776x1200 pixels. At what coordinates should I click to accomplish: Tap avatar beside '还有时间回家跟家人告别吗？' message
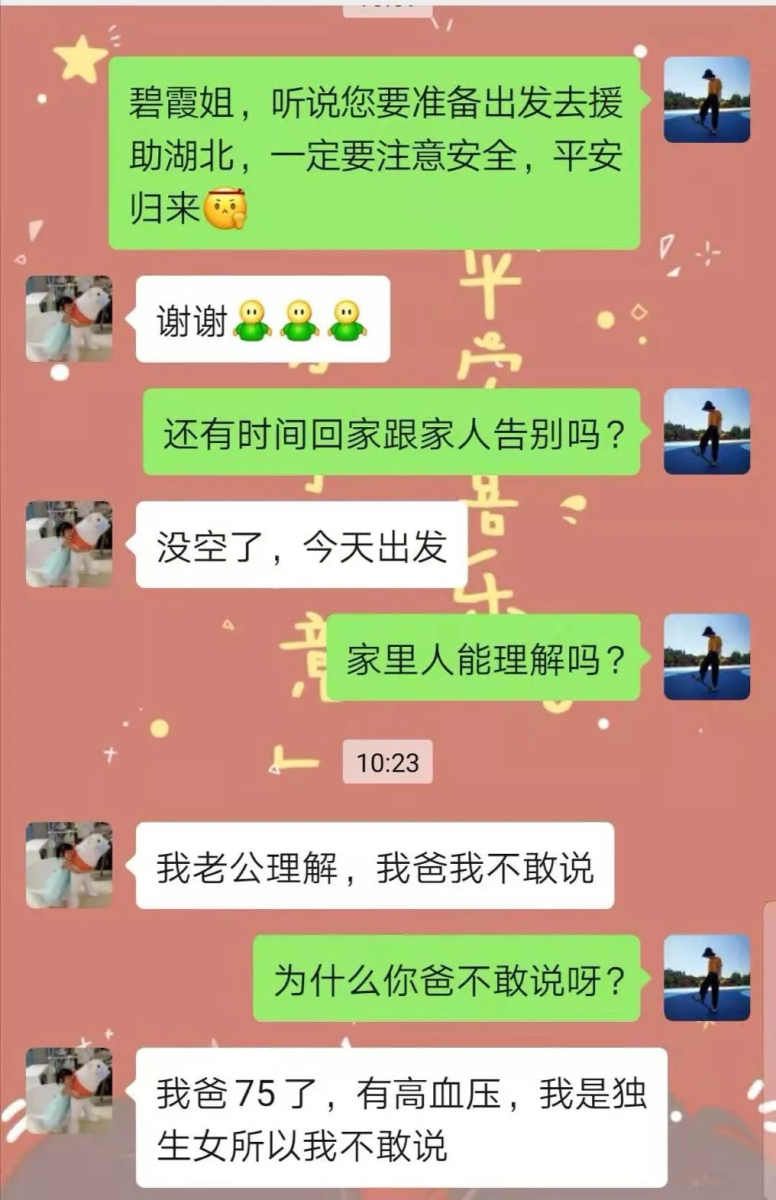pyautogui.click(x=706, y=431)
